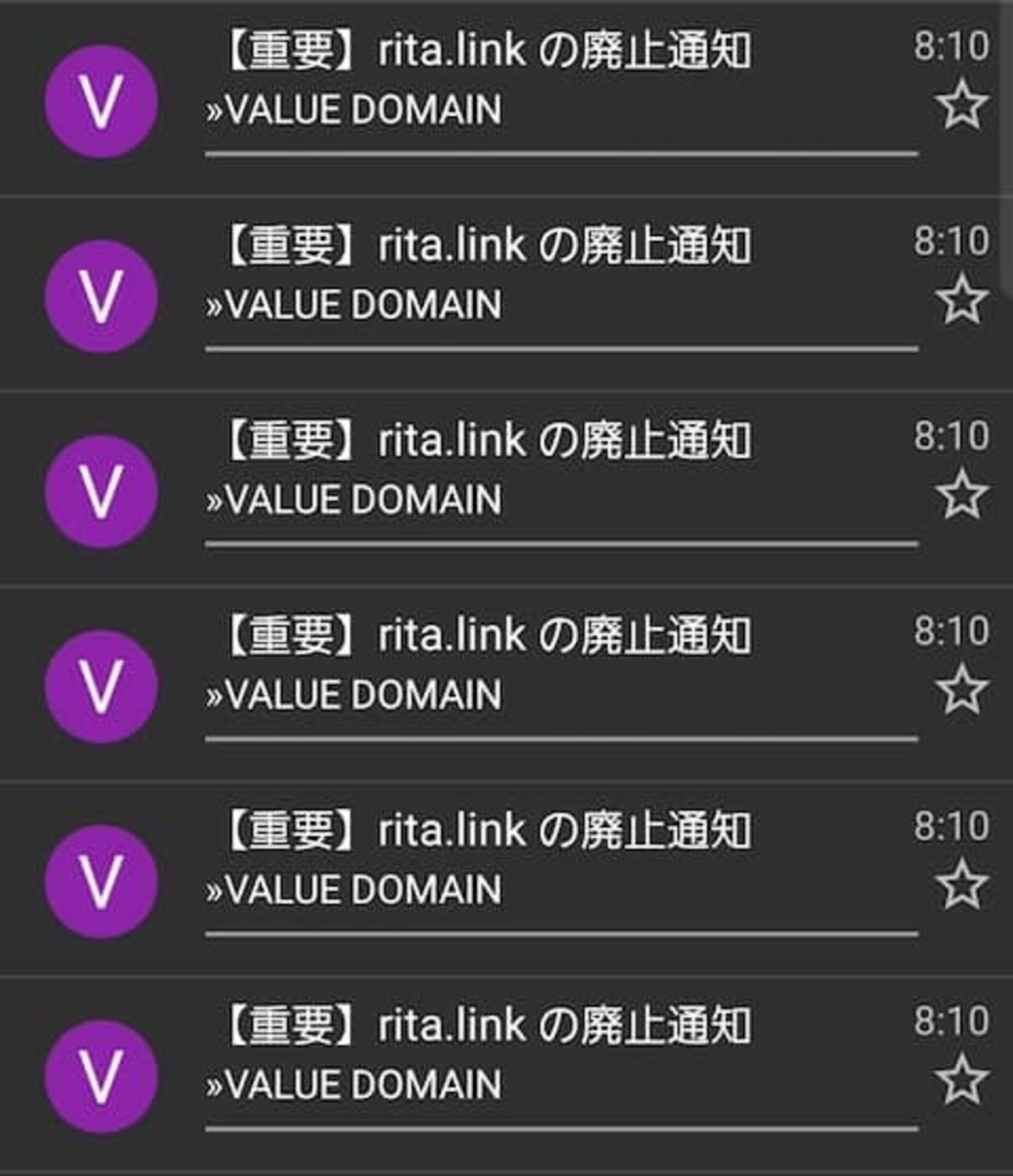The width and height of the screenshot is (1013, 1176).
Task: Star the bottommost VALUE DOMAIN email
Action: 962,1079
